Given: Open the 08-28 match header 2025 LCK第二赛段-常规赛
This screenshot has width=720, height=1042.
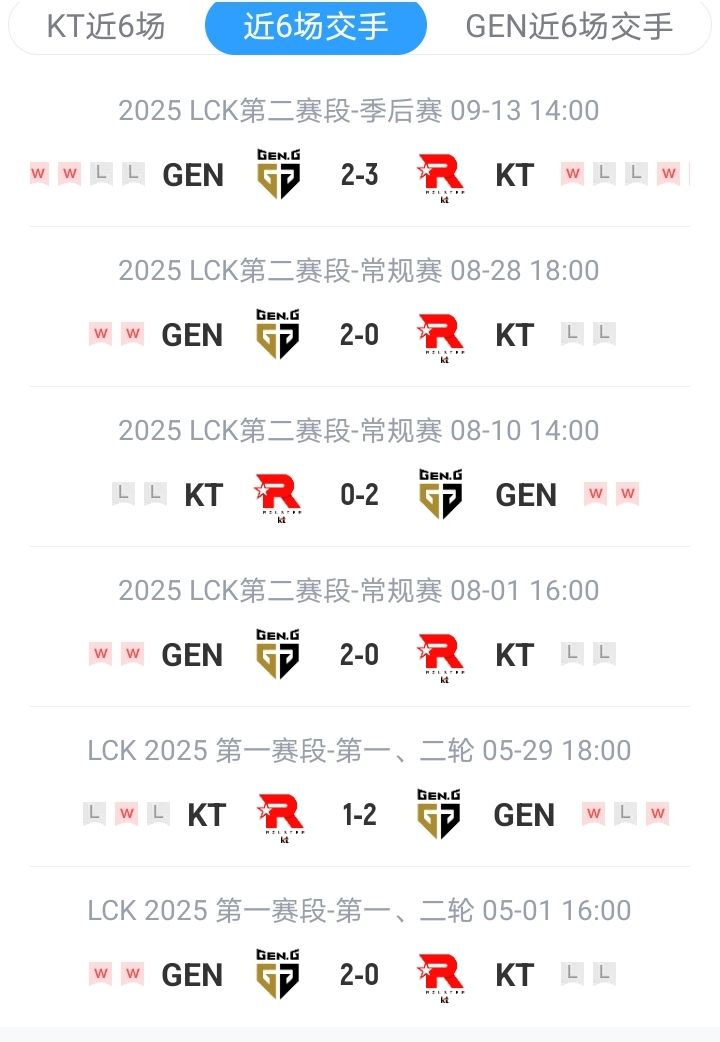Looking at the screenshot, I should tap(360, 270).
